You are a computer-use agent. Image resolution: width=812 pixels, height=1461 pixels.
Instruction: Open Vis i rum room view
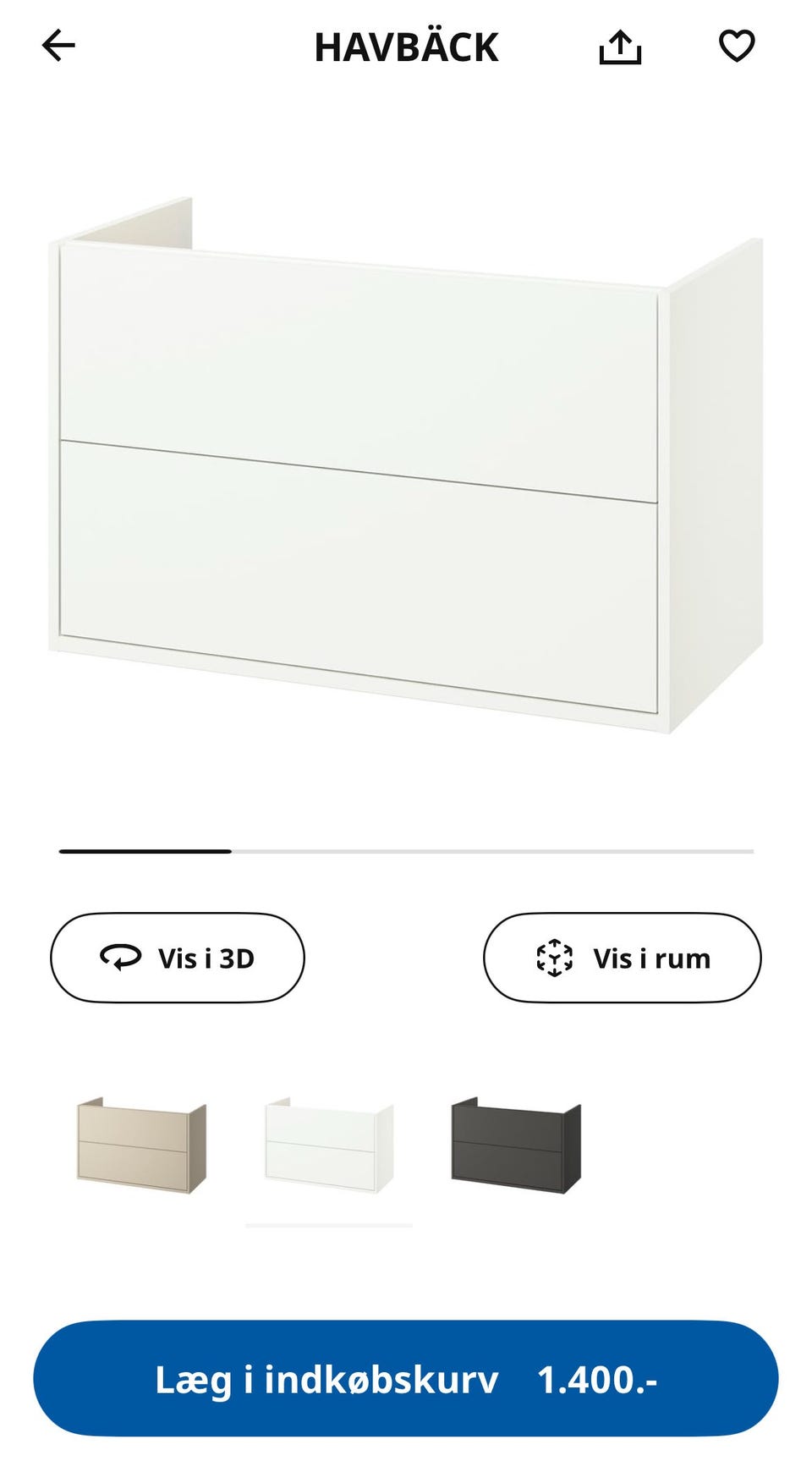click(x=622, y=958)
